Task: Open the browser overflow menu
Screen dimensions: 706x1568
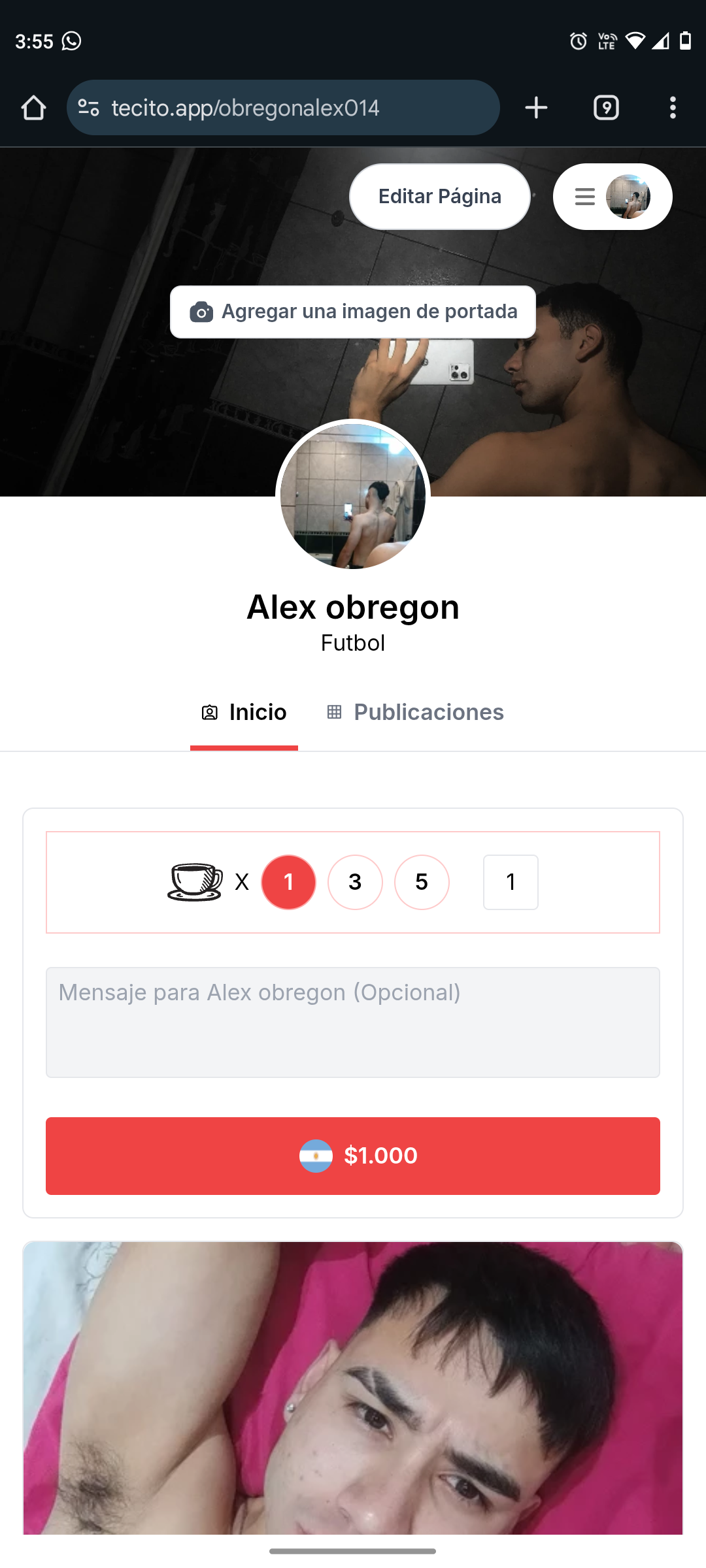Action: tap(673, 108)
